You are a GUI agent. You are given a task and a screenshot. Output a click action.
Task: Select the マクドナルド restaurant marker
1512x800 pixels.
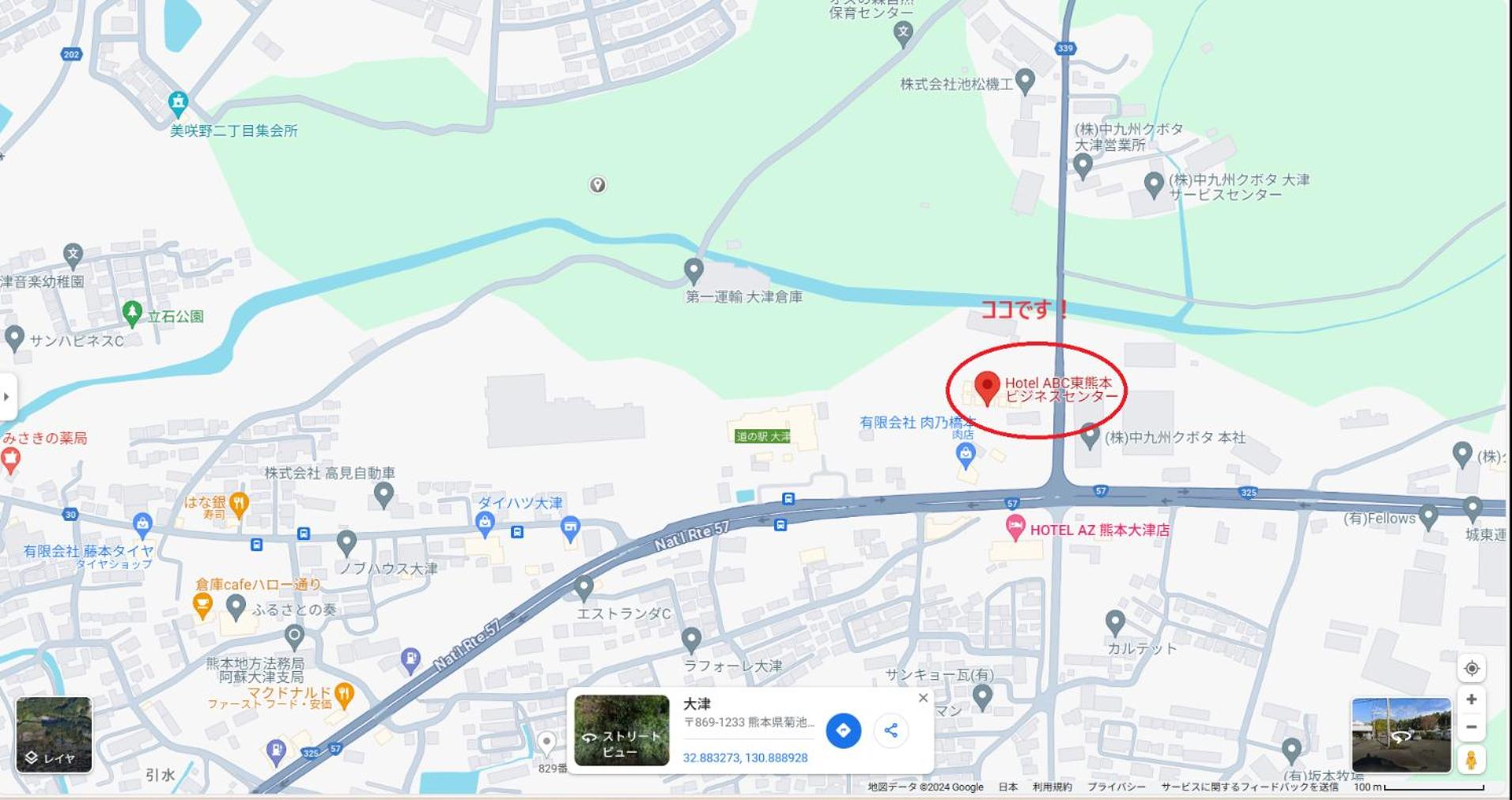pyautogui.click(x=344, y=694)
